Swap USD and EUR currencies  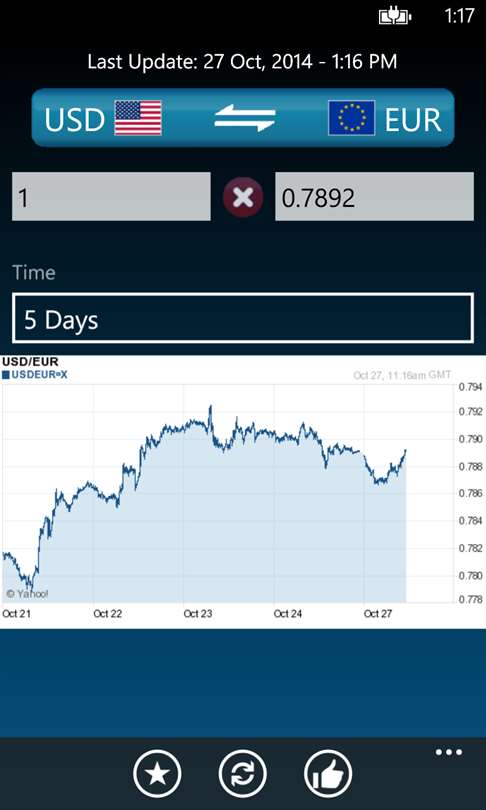coord(244,118)
